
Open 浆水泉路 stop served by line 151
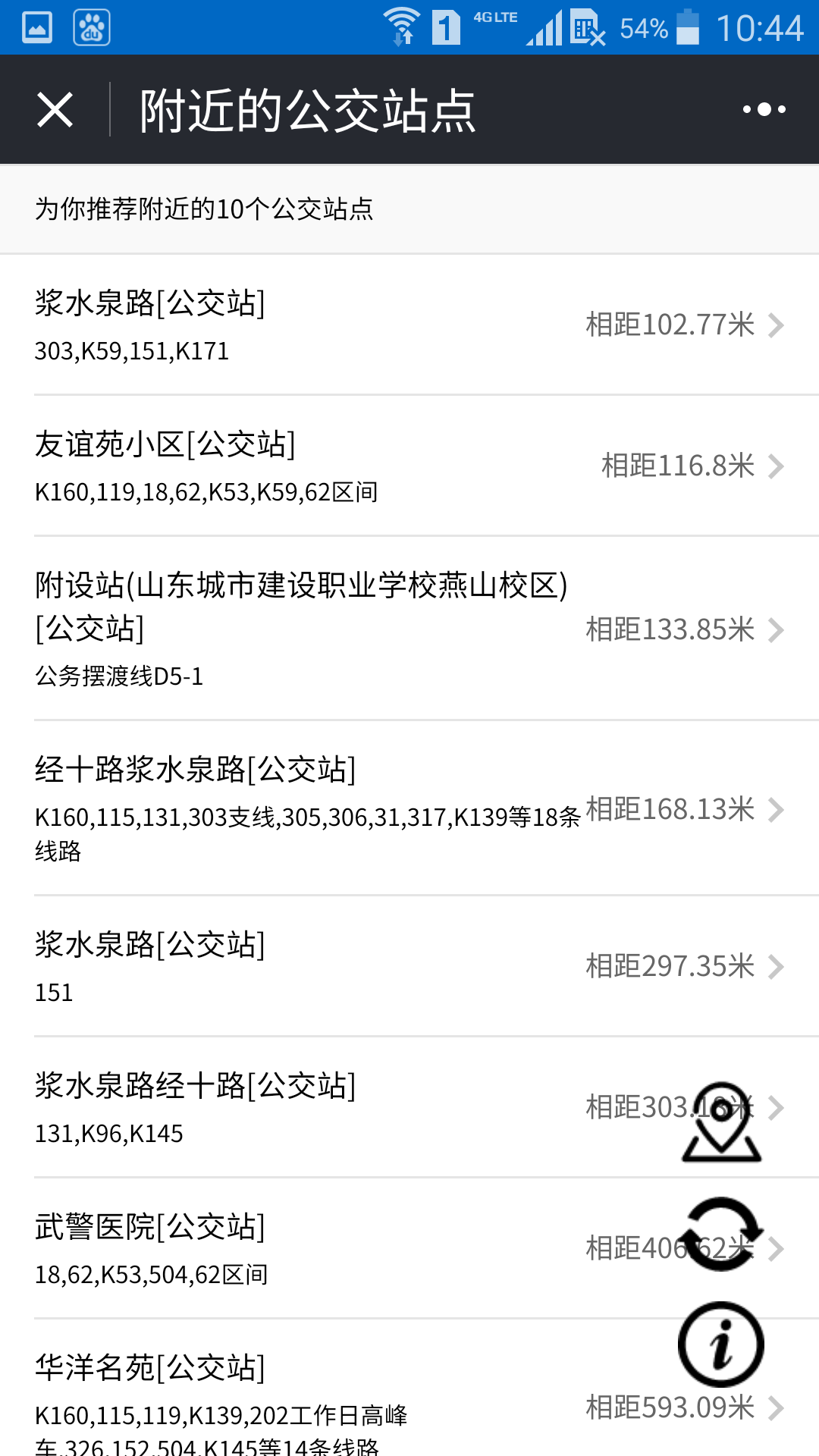tap(409, 966)
